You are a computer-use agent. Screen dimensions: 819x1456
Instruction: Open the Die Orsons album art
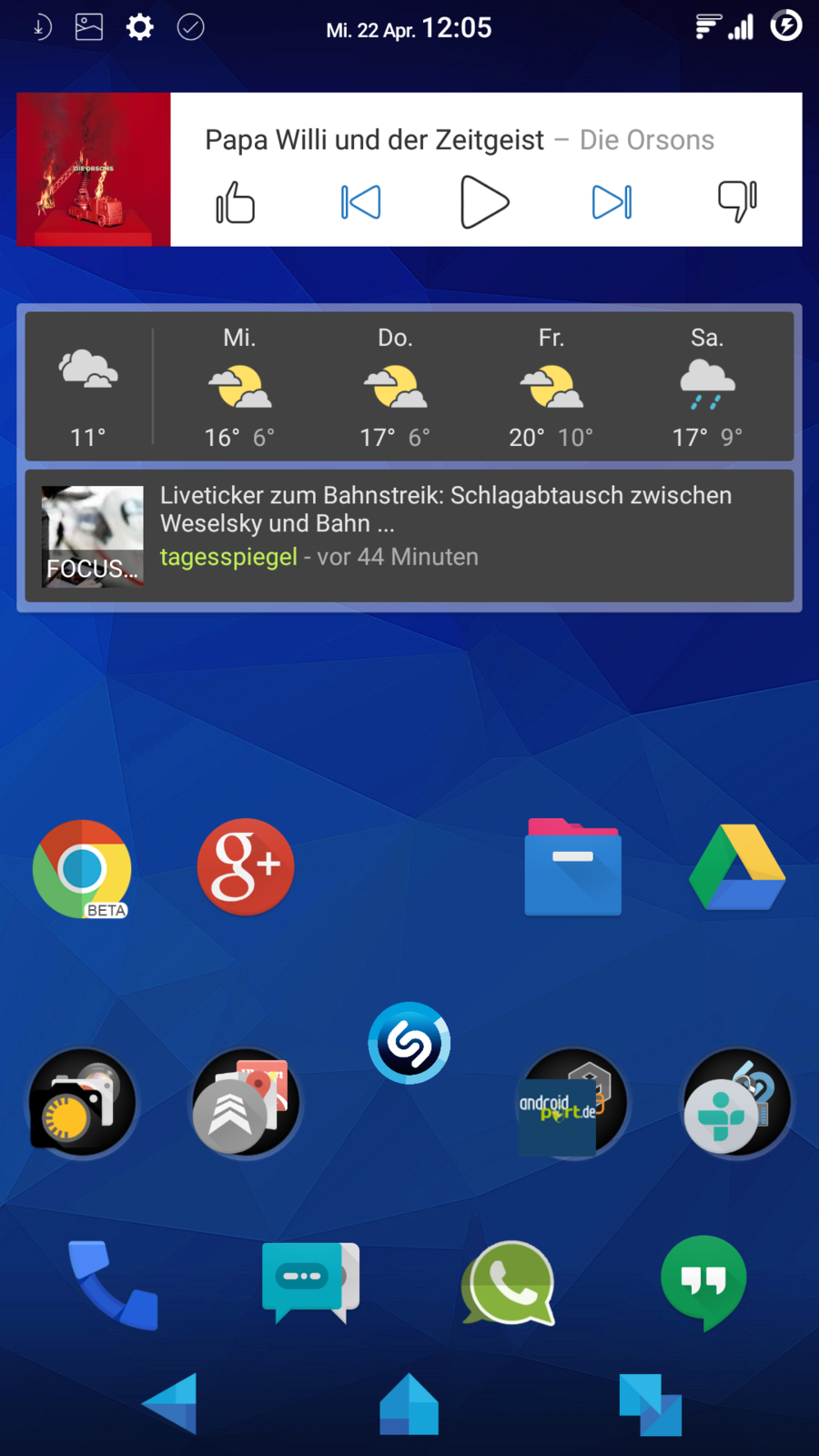(94, 169)
